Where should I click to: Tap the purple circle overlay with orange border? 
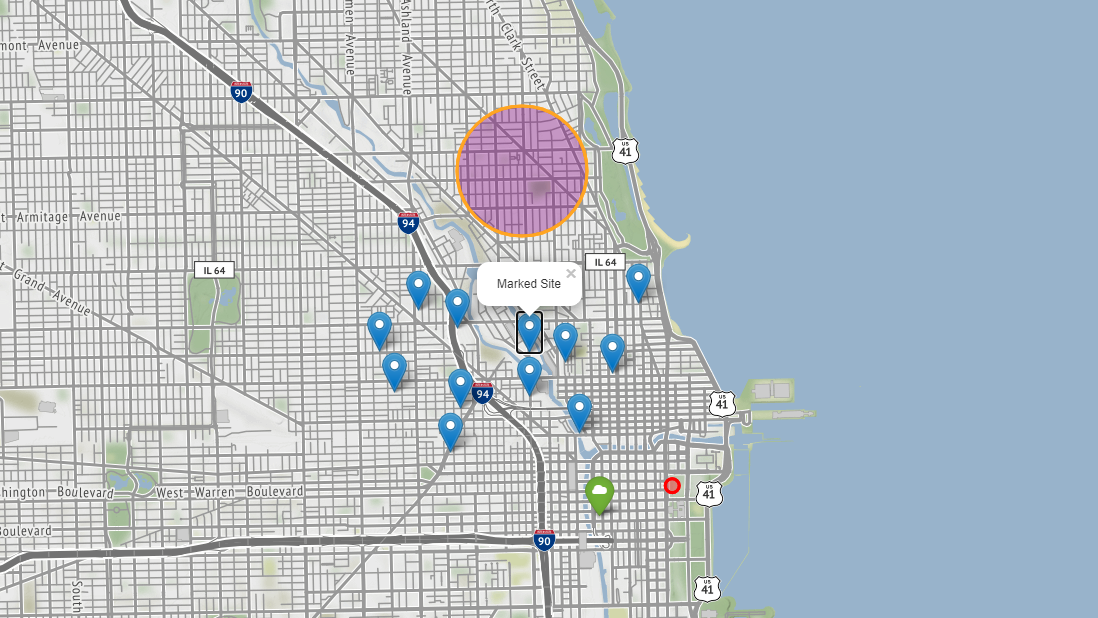pyautogui.click(x=521, y=171)
